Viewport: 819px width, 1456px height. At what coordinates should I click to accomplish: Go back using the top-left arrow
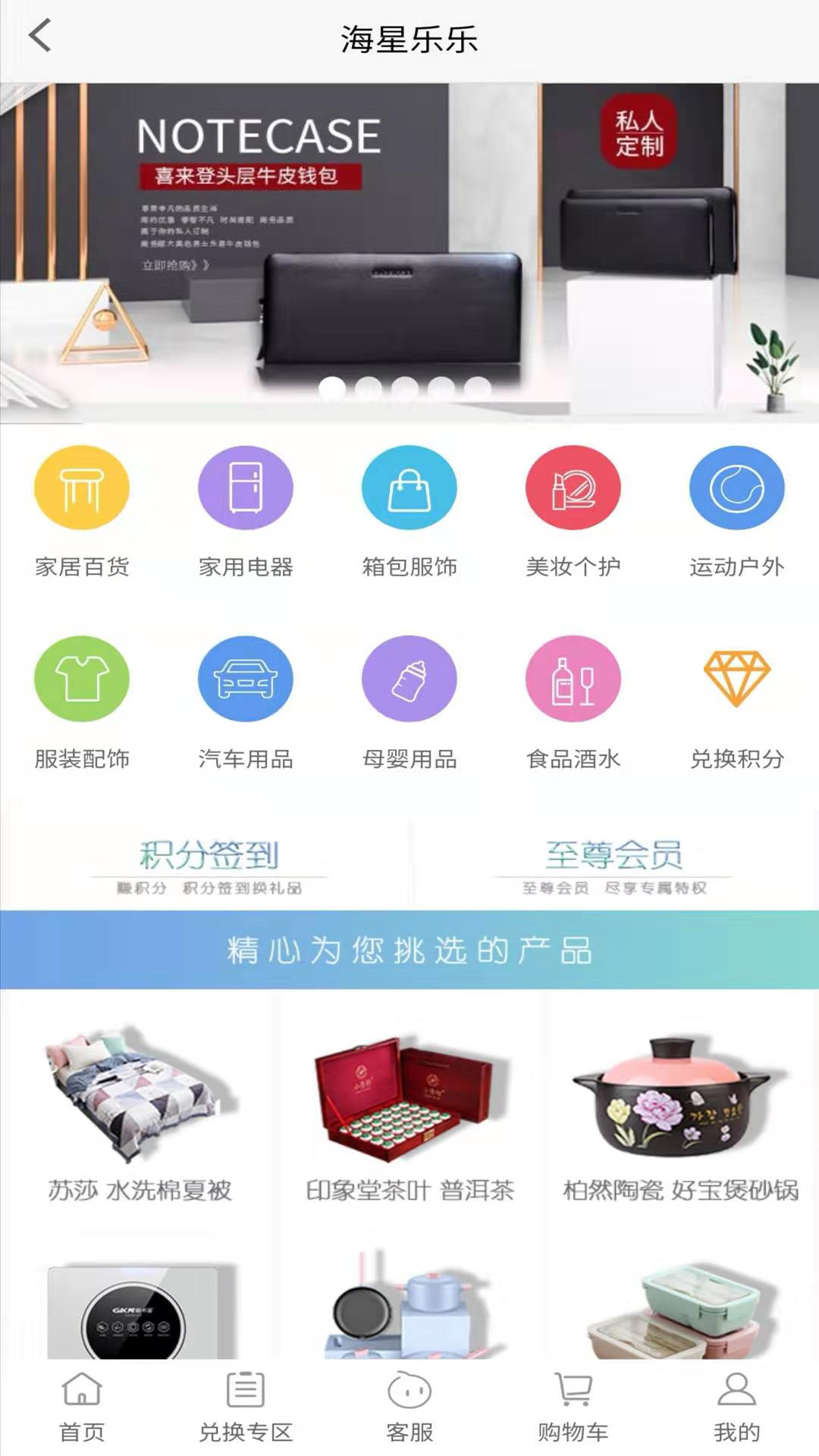click(39, 36)
